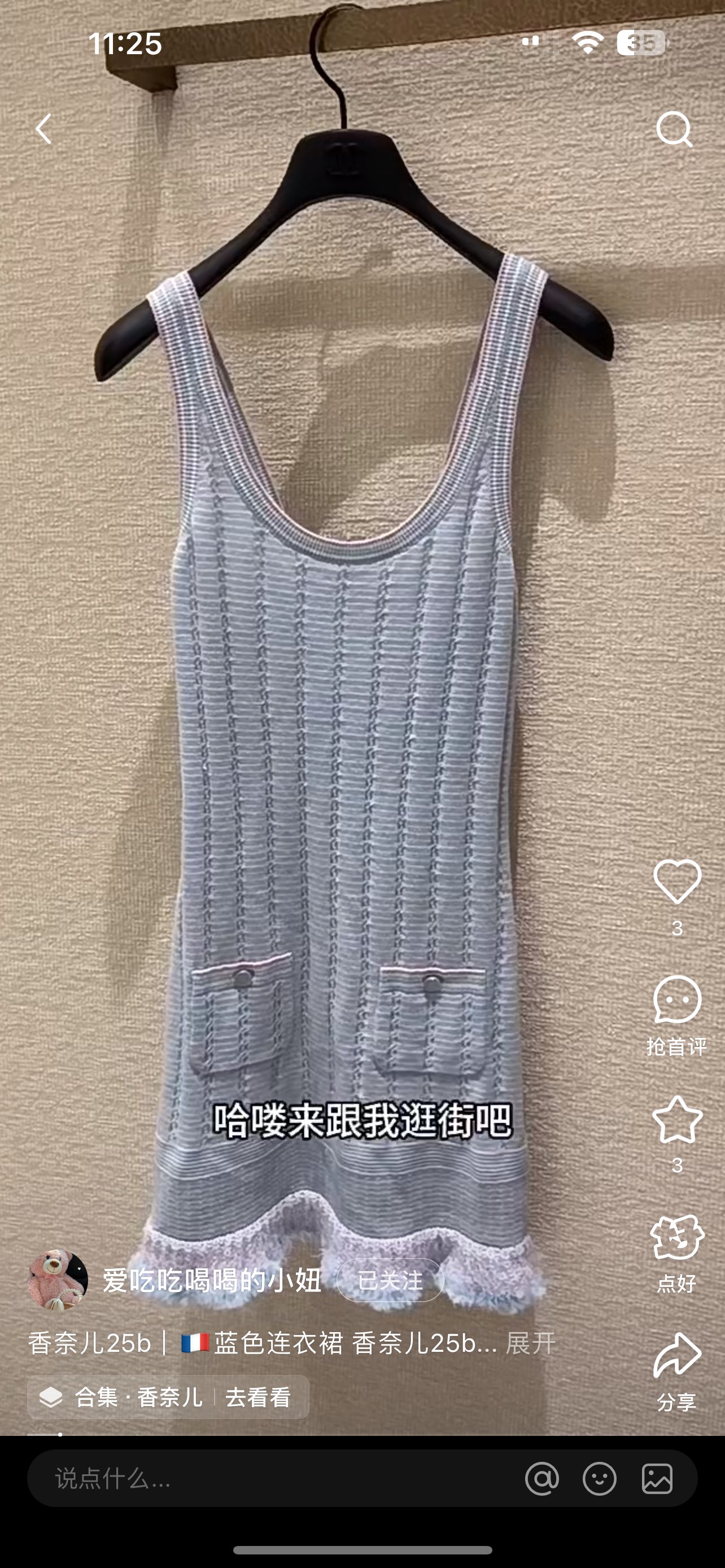The width and height of the screenshot is (725, 1568).
Task: Open the search icon
Action: 675,129
